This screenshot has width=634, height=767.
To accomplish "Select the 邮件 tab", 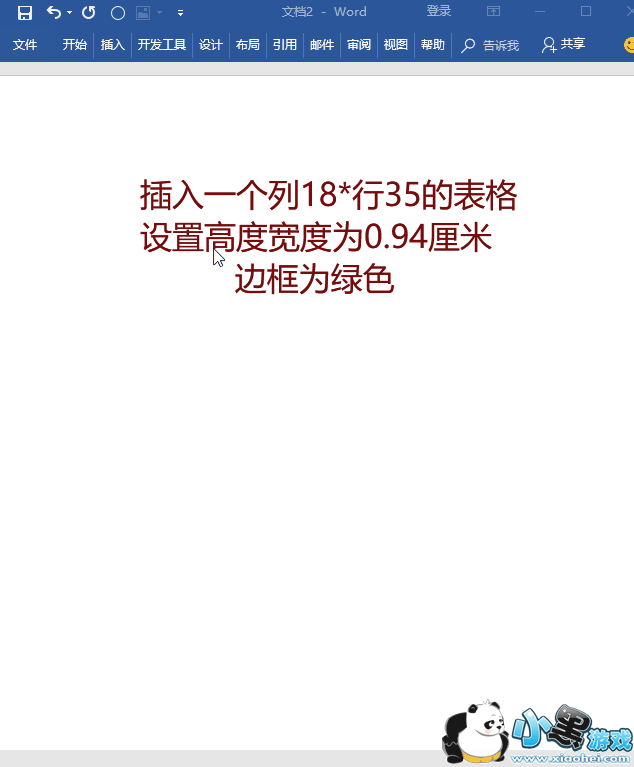I will [322, 45].
